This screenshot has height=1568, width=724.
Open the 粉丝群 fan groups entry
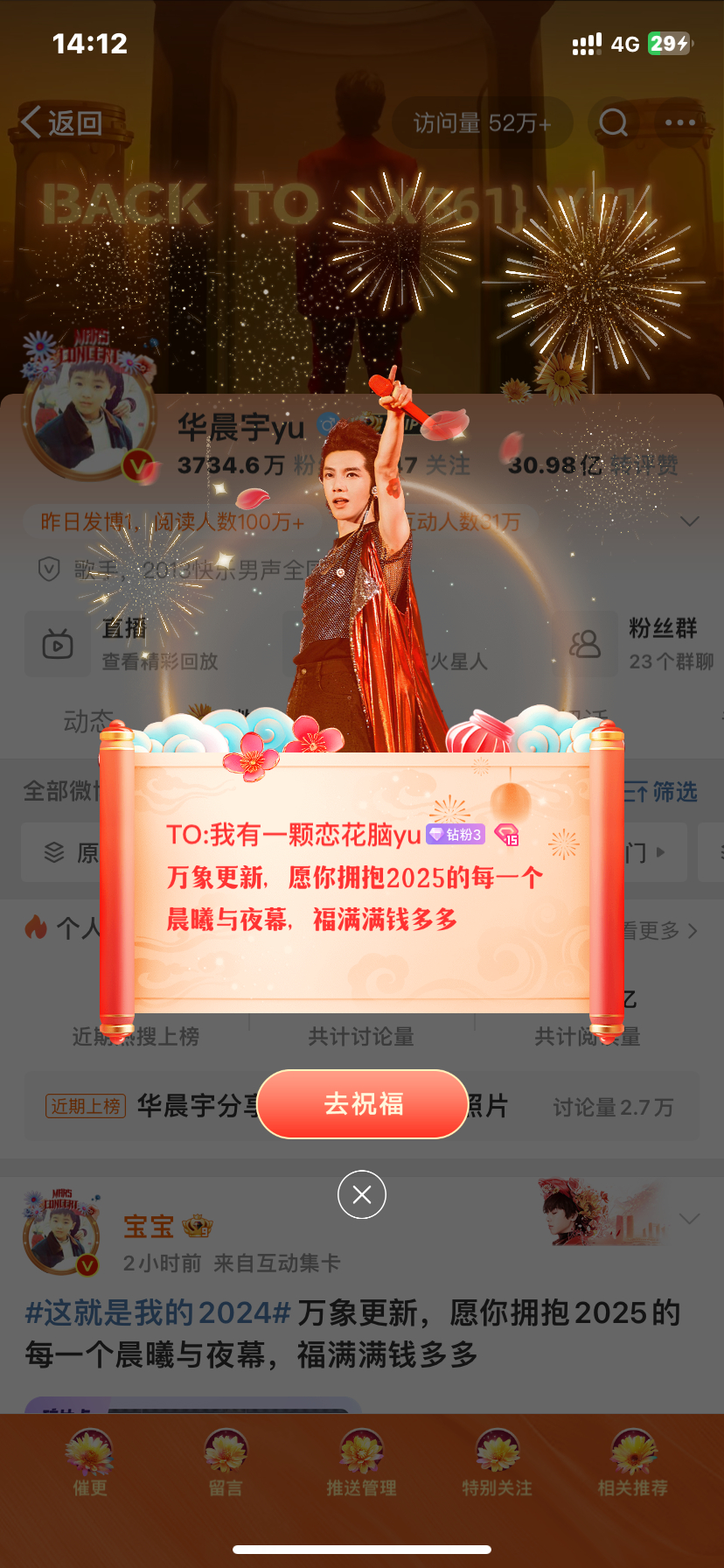tap(643, 644)
